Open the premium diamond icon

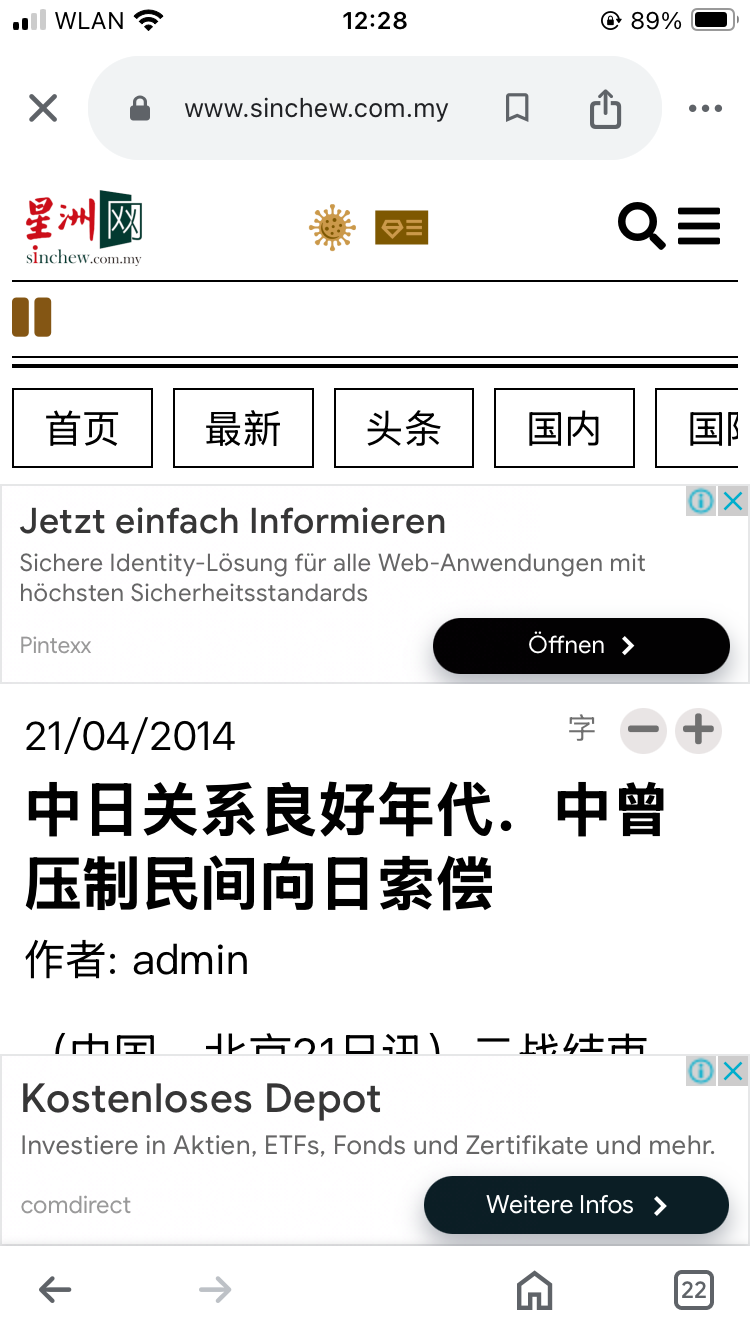pyautogui.click(x=401, y=228)
